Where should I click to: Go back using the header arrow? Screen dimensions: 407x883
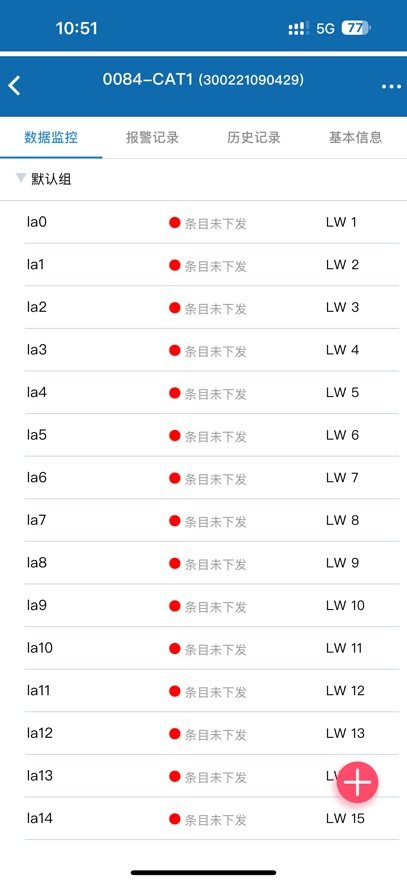pyautogui.click(x=15, y=86)
